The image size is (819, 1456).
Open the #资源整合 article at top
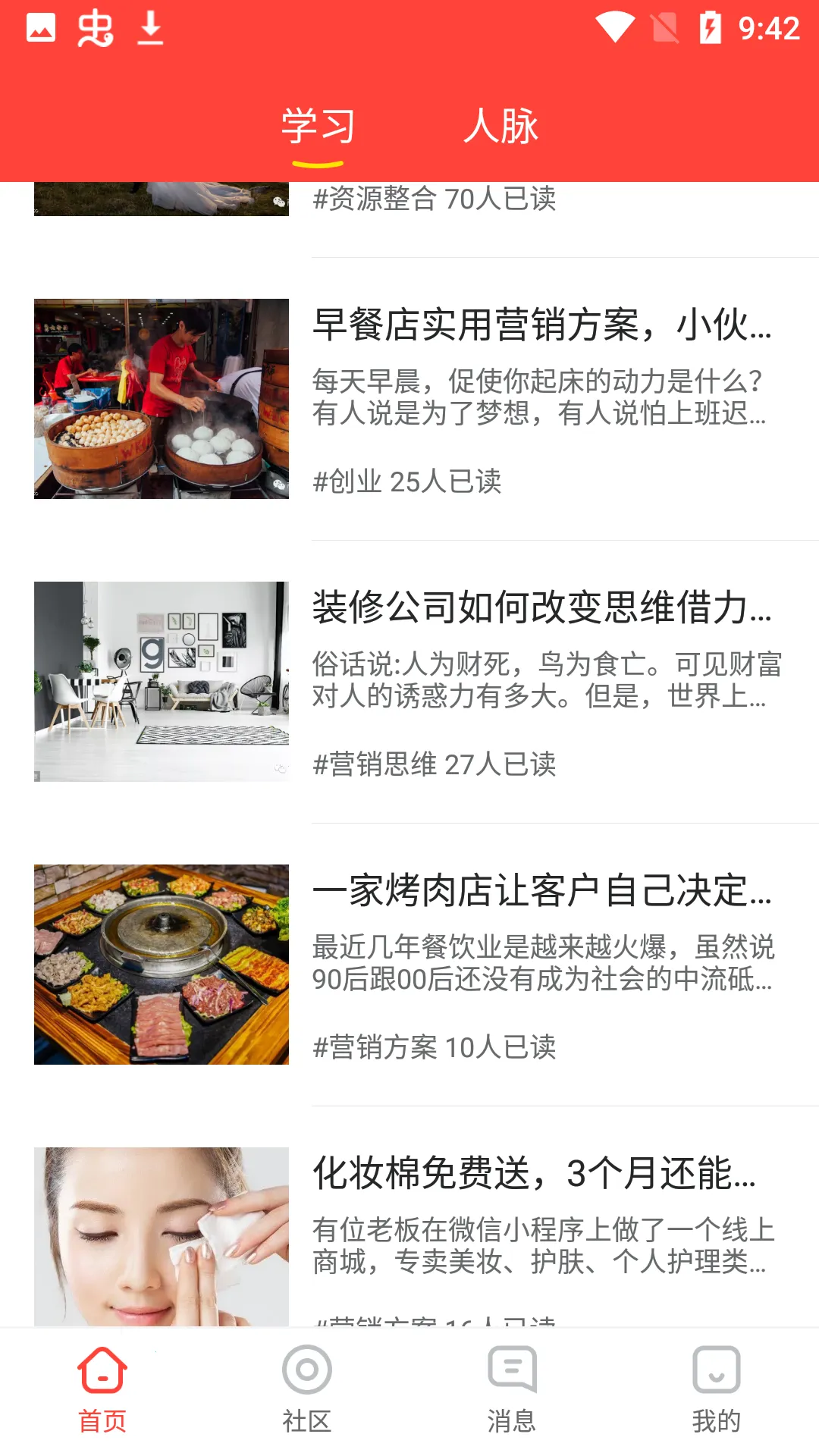tap(434, 200)
